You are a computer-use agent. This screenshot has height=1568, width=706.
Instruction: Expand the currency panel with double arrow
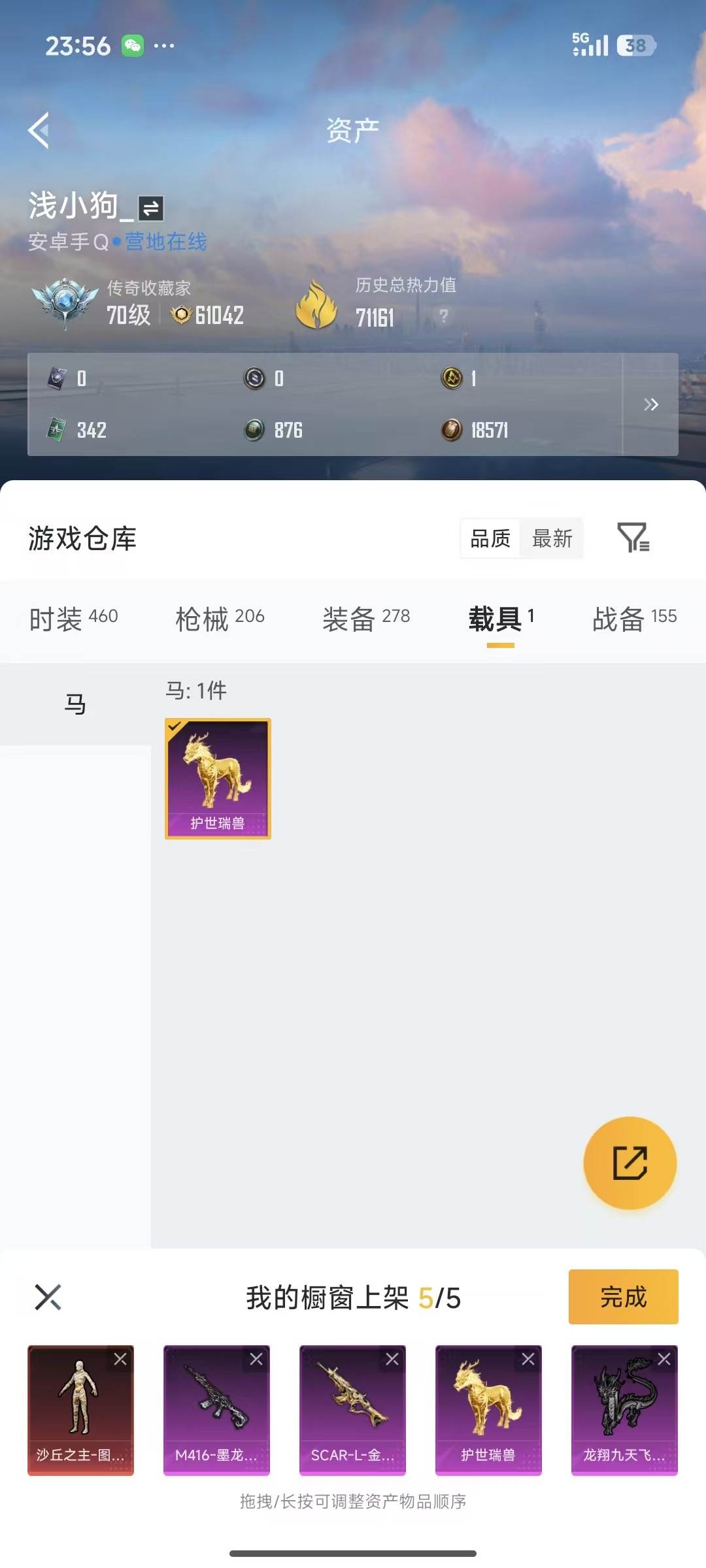tap(651, 404)
